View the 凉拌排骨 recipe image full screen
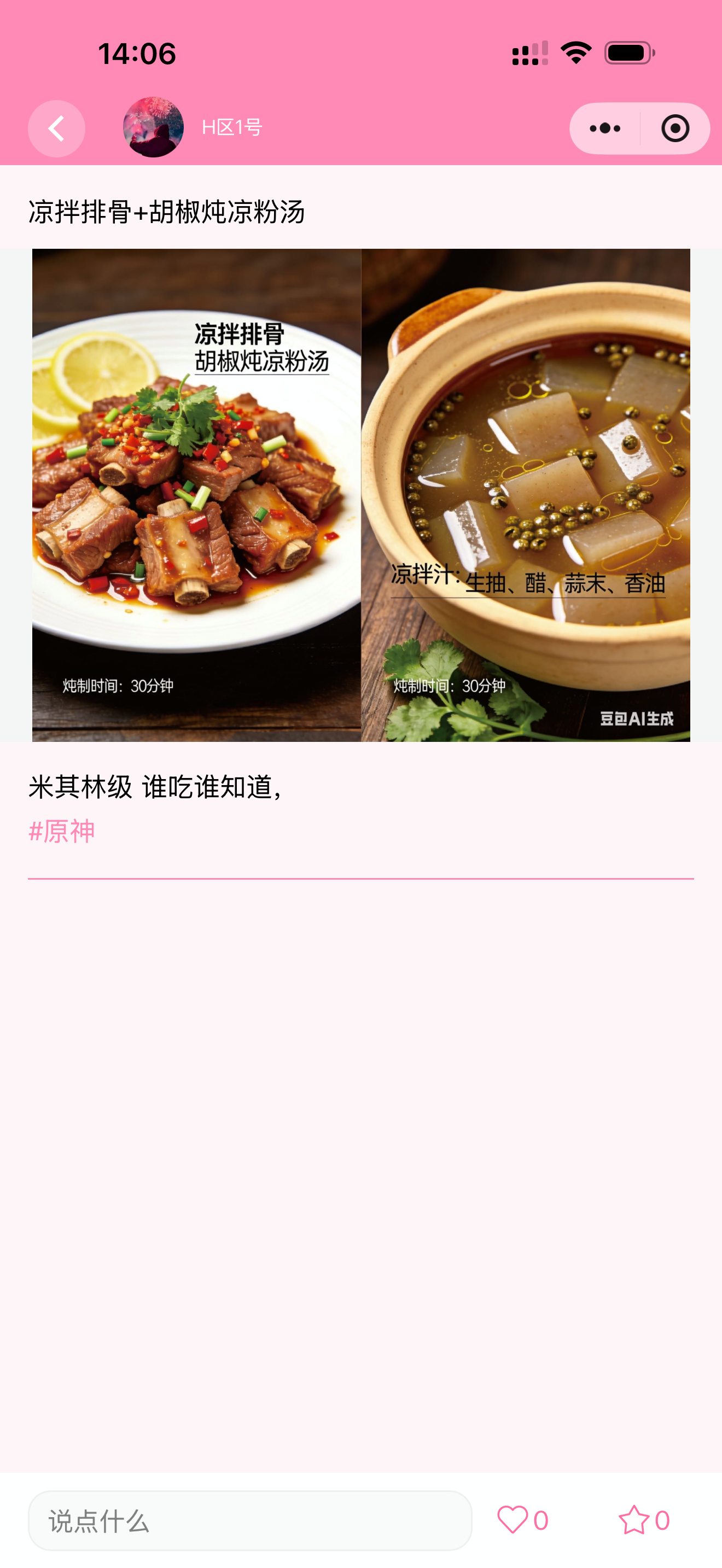Screen dimensions: 722x1568 [x=361, y=495]
